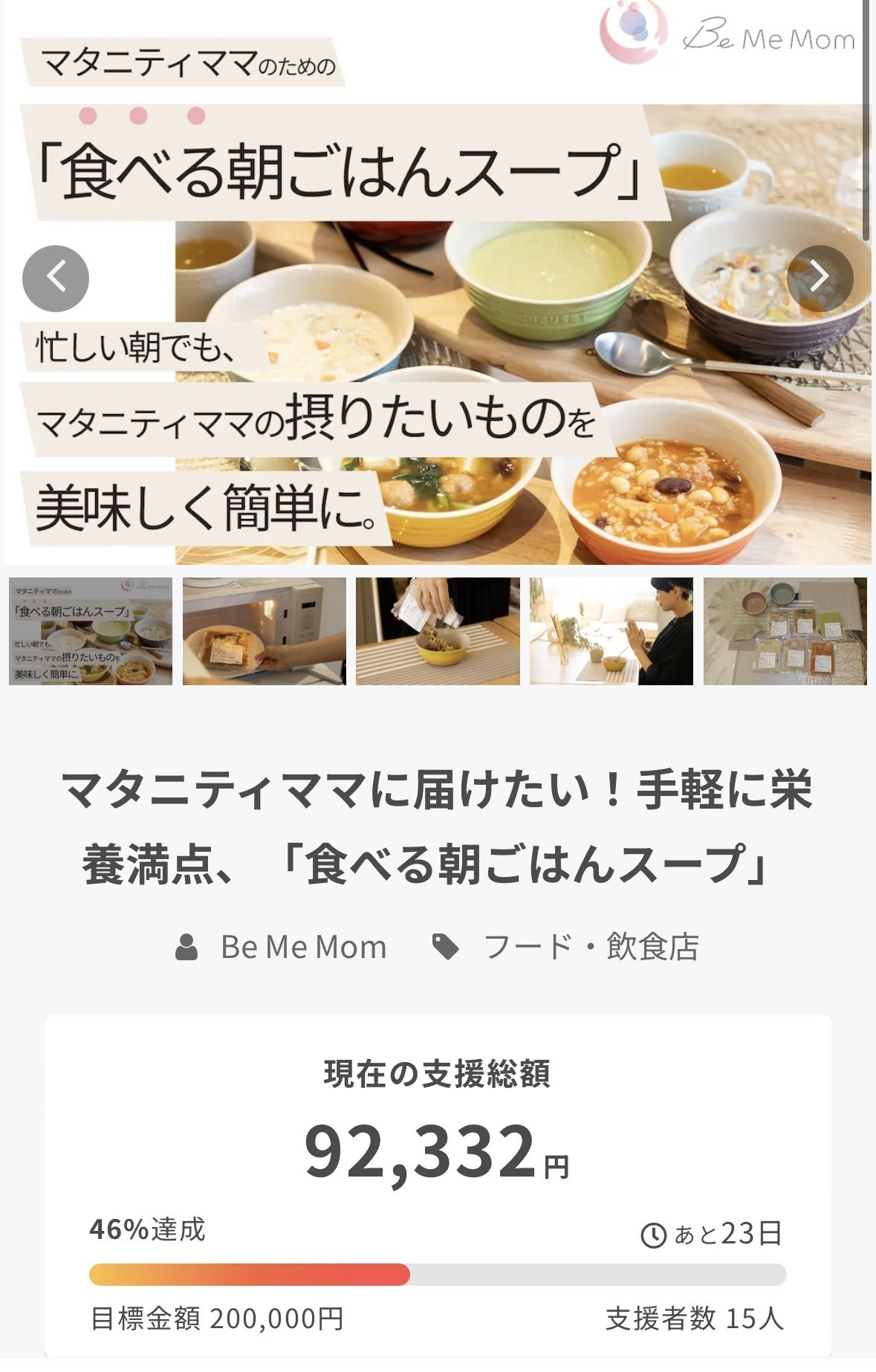Select the thumbnail of pouring soup into bowl

tap(438, 631)
